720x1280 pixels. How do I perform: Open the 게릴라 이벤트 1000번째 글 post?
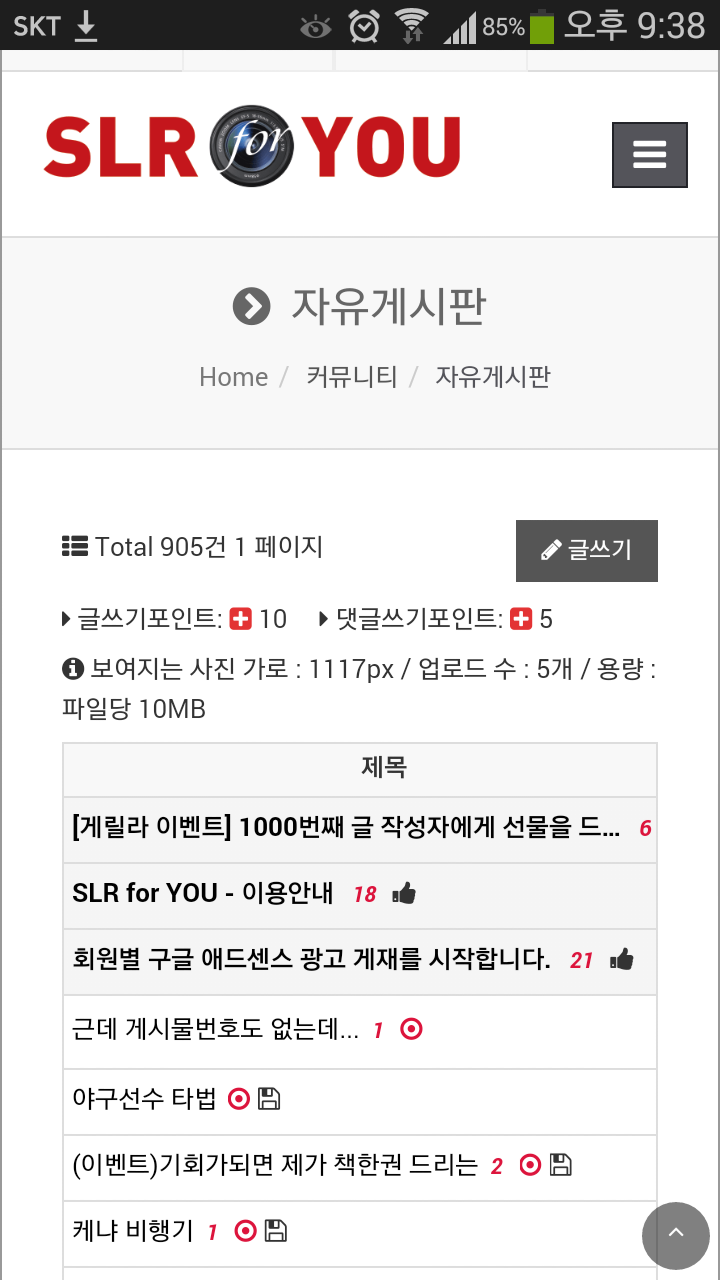pos(346,828)
